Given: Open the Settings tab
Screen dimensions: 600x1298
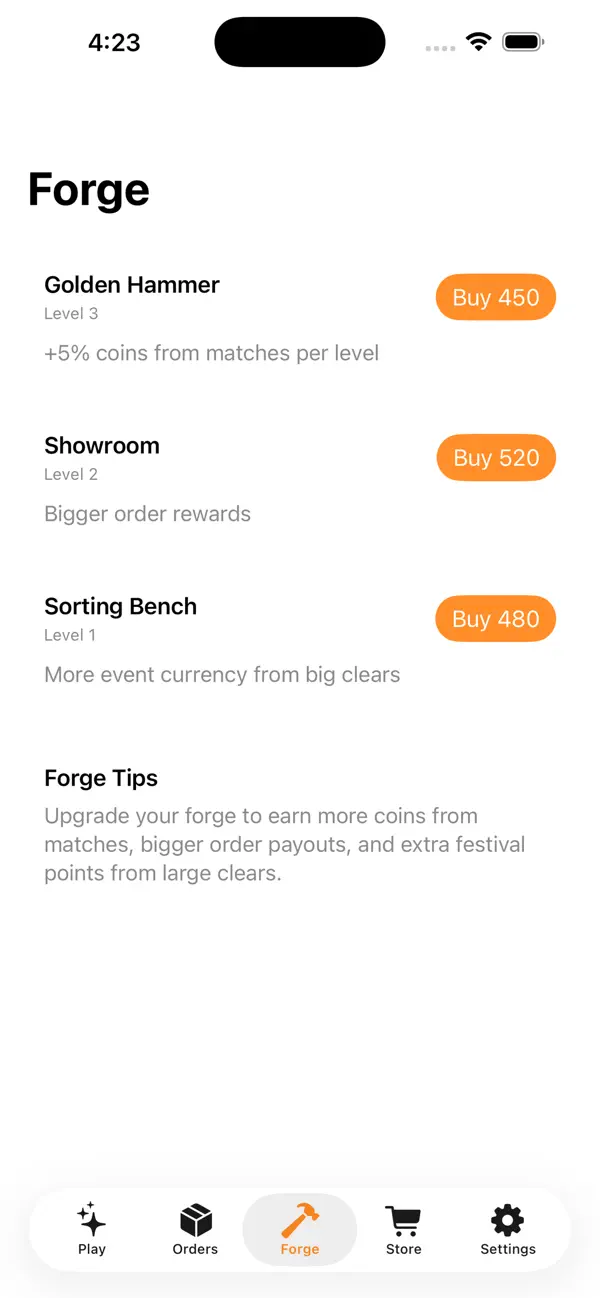Looking at the screenshot, I should 508,1229.
